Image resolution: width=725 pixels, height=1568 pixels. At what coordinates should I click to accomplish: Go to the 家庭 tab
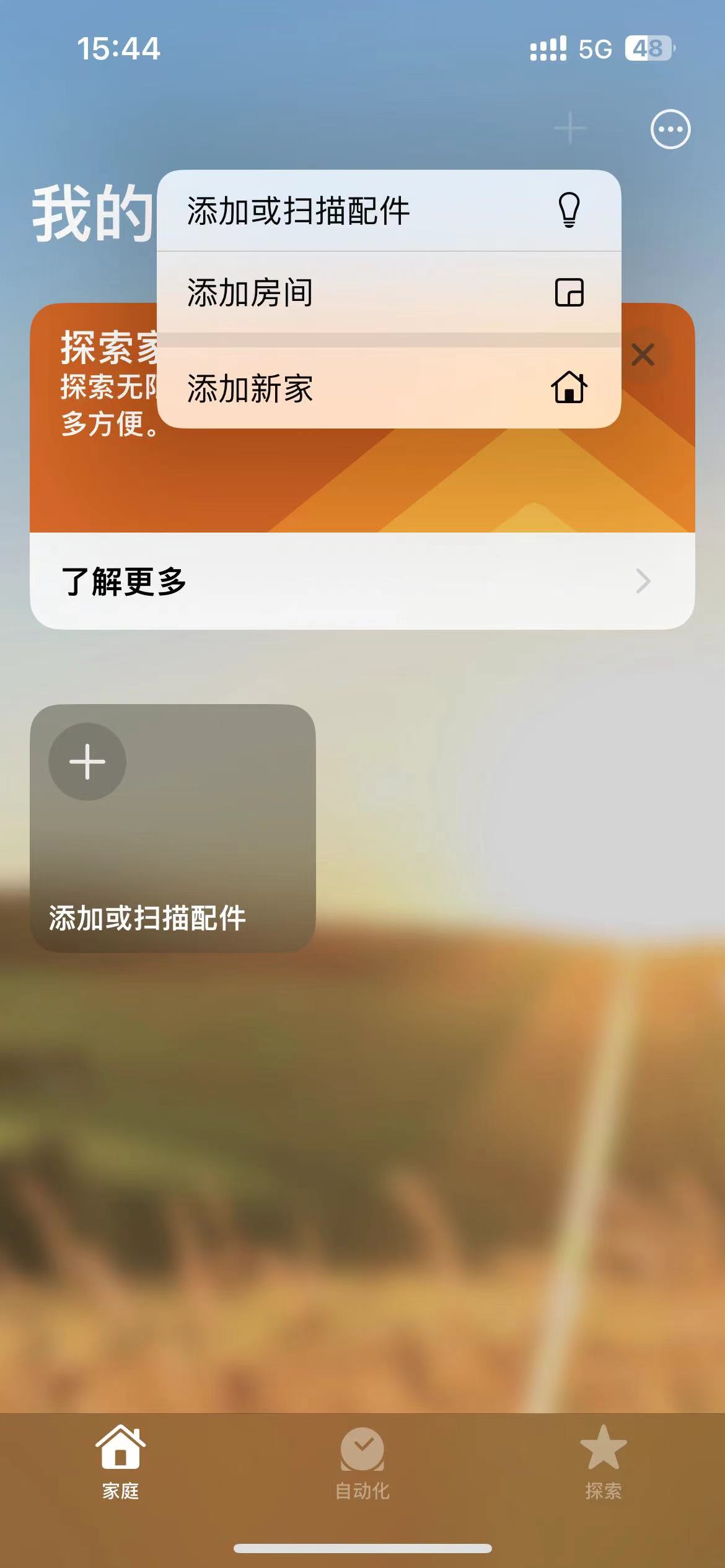click(121, 1464)
